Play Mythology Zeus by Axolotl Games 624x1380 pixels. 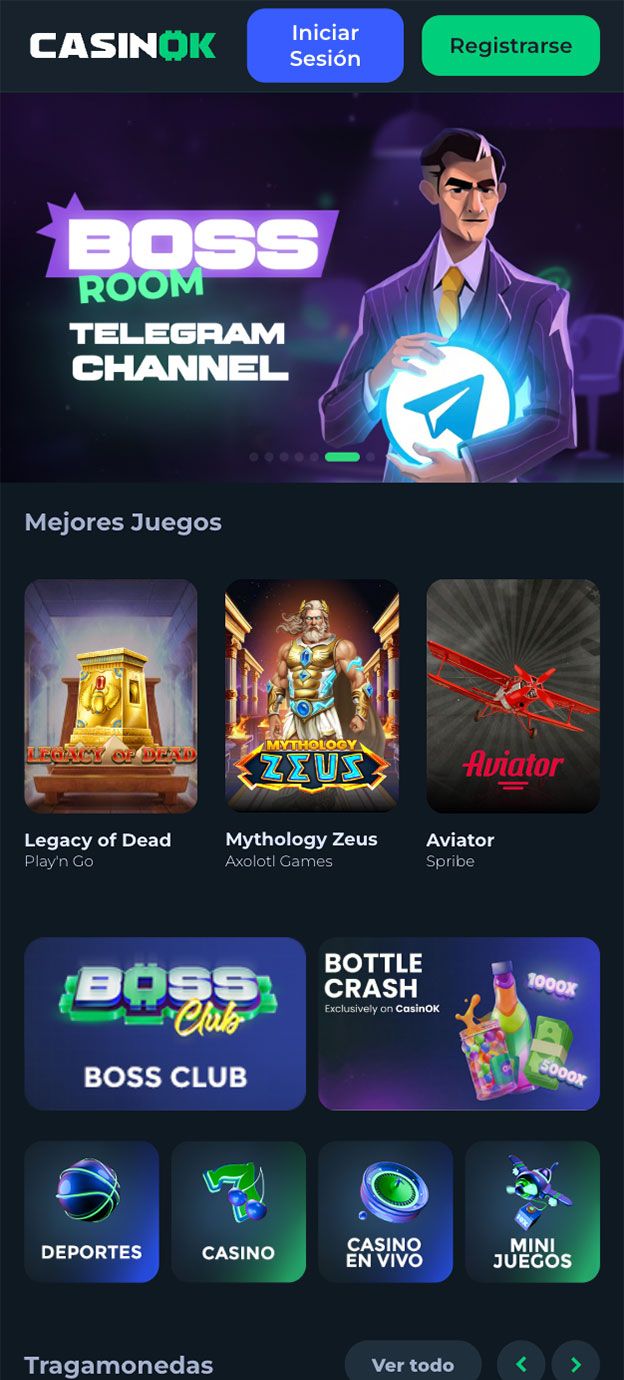tap(312, 696)
